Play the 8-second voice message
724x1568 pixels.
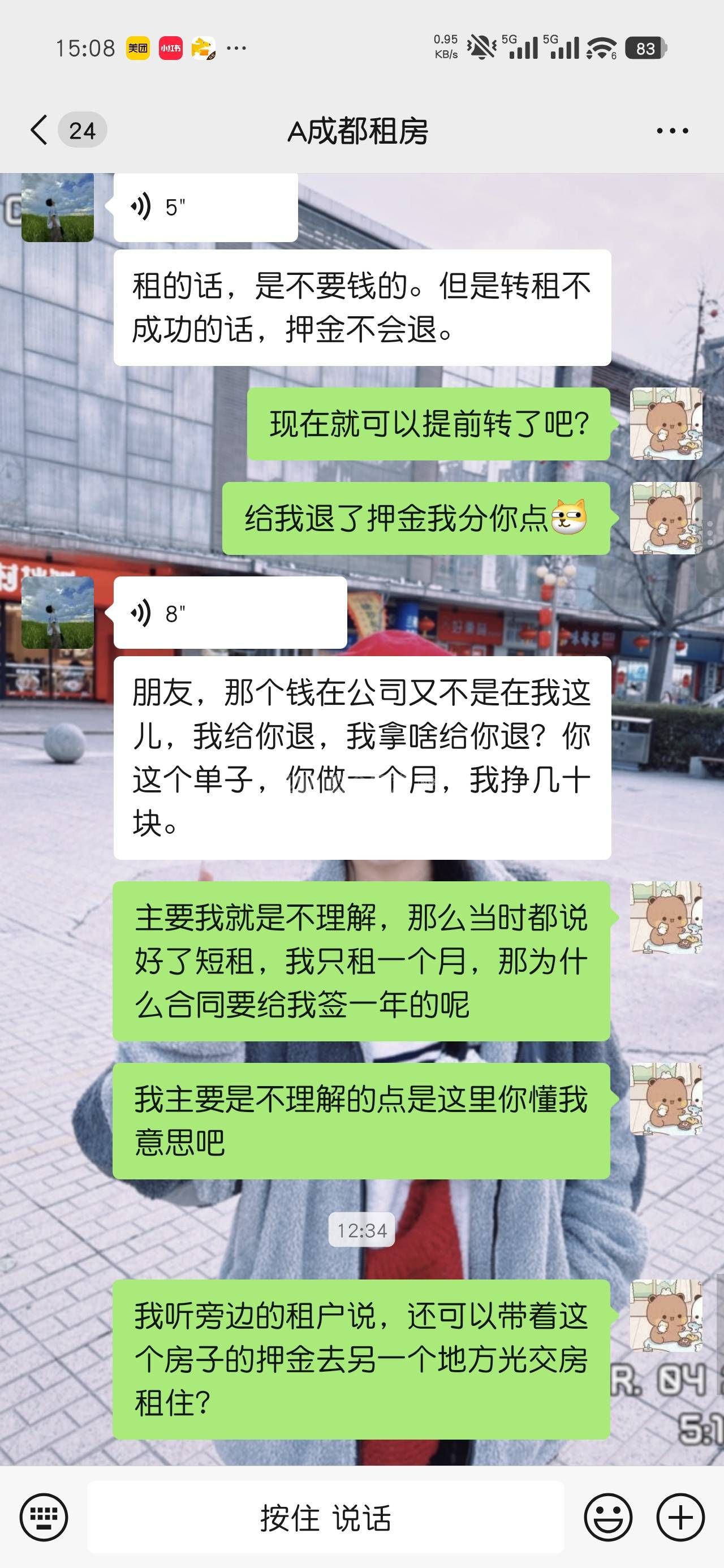point(230,614)
